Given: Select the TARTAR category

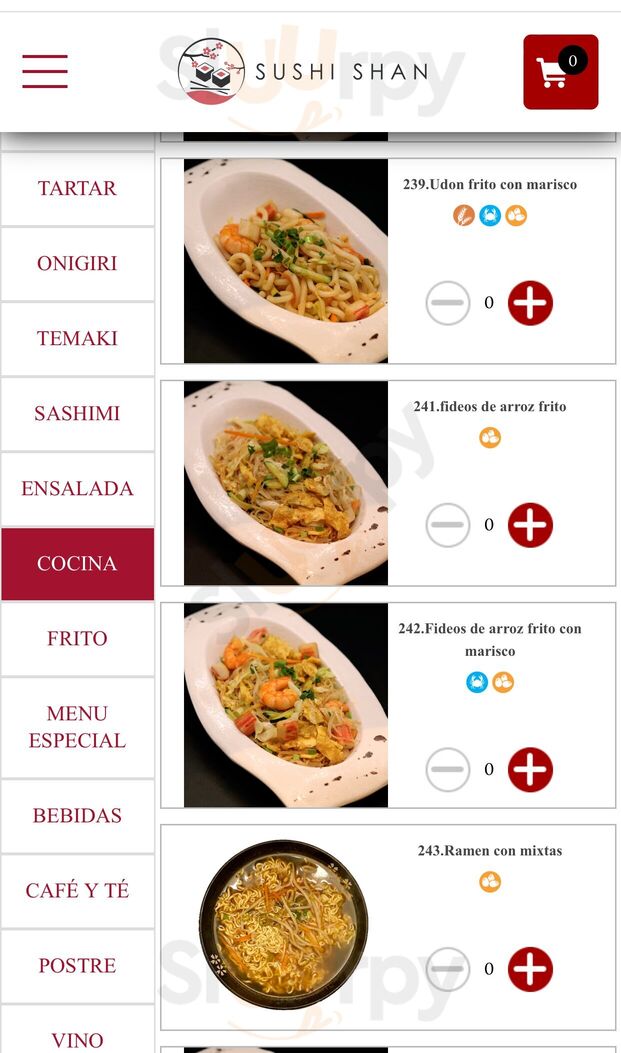Looking at the screenshot, I should (x=77, y=188).
